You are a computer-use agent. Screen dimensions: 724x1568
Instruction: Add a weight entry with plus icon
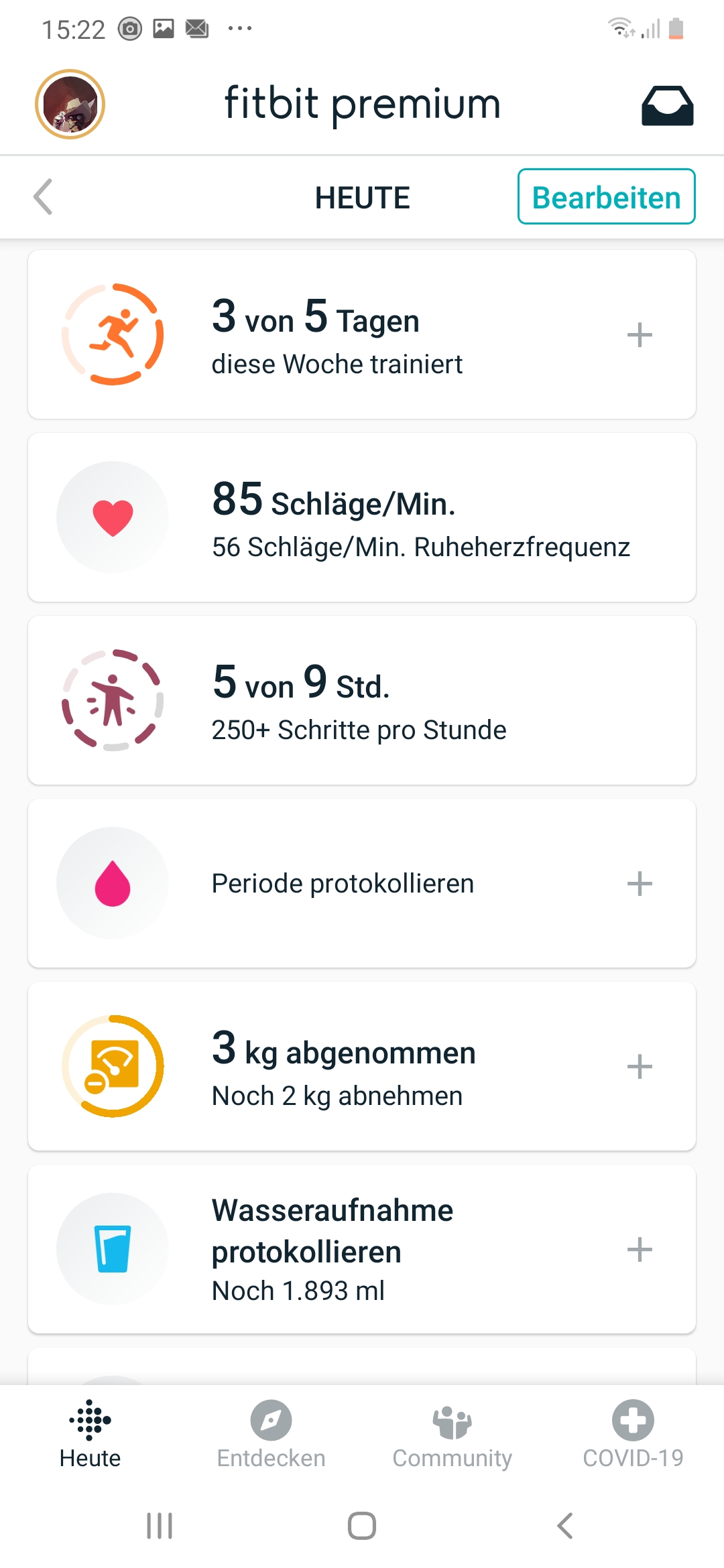click(x=640, y=1066)
